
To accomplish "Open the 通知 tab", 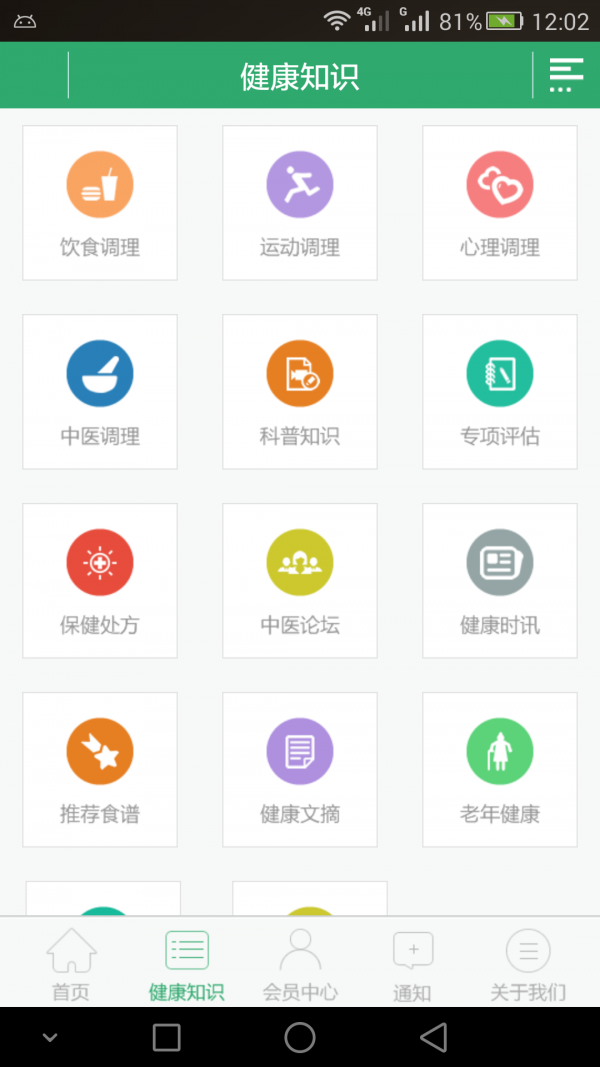I will point(412,964).
